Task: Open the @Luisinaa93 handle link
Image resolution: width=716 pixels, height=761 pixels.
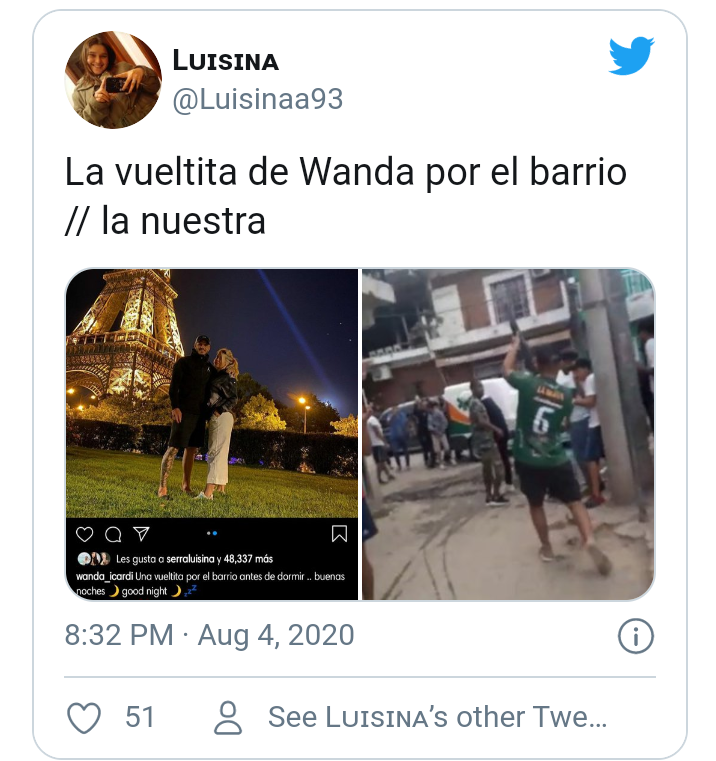Action: coord(258,100)
